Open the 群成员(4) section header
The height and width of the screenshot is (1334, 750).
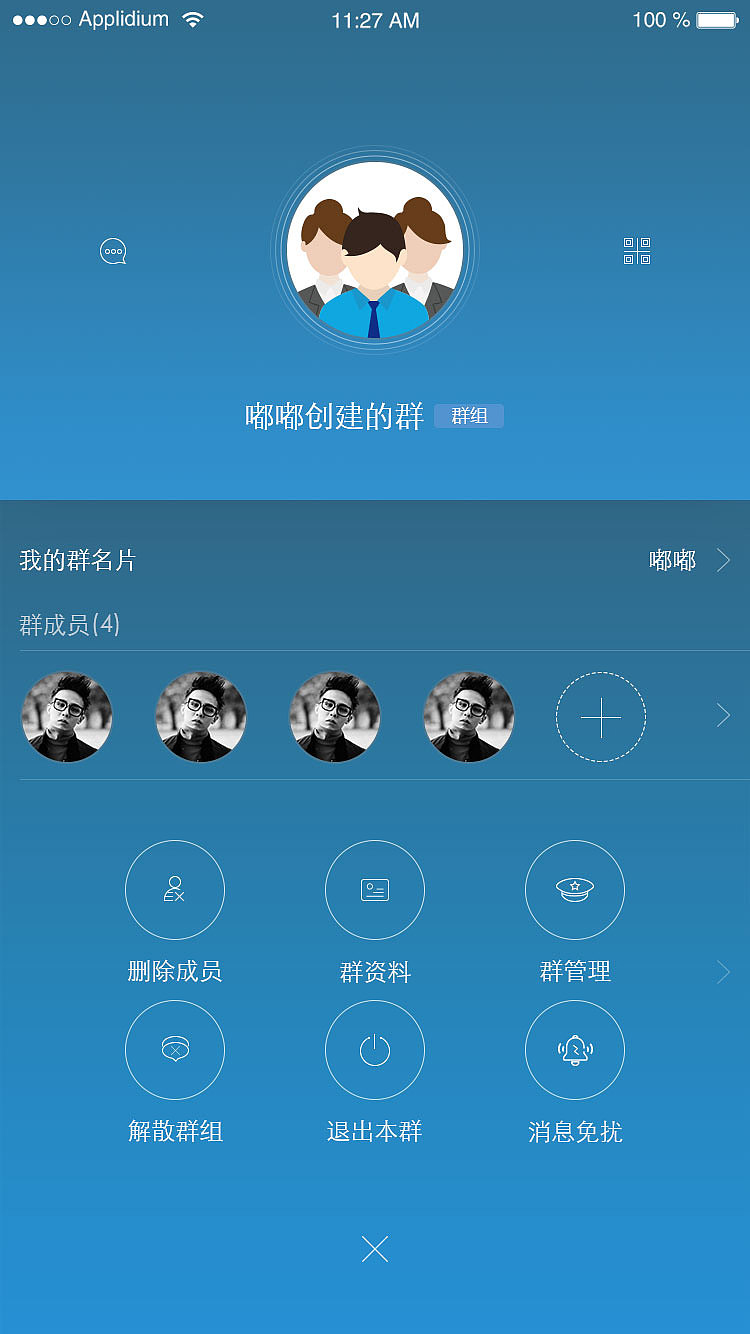(66, 626)
